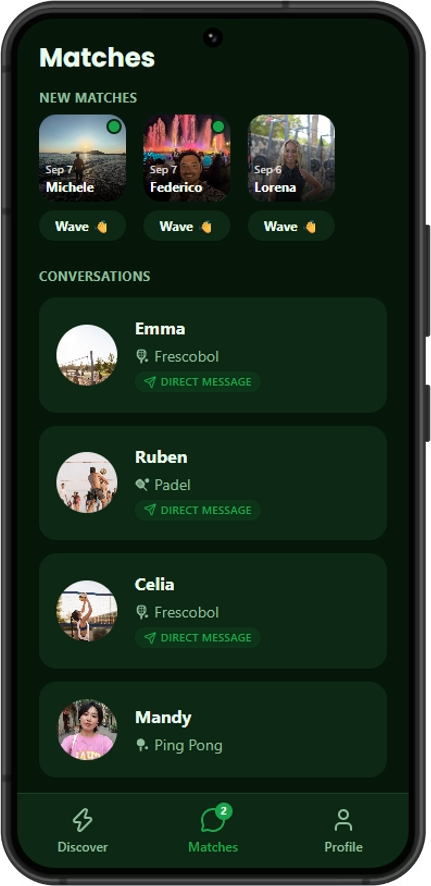Image resolution: width=431 pixels, height=886 pixels.
Task: Go to the Profile tab
Action: click(343, 830)
